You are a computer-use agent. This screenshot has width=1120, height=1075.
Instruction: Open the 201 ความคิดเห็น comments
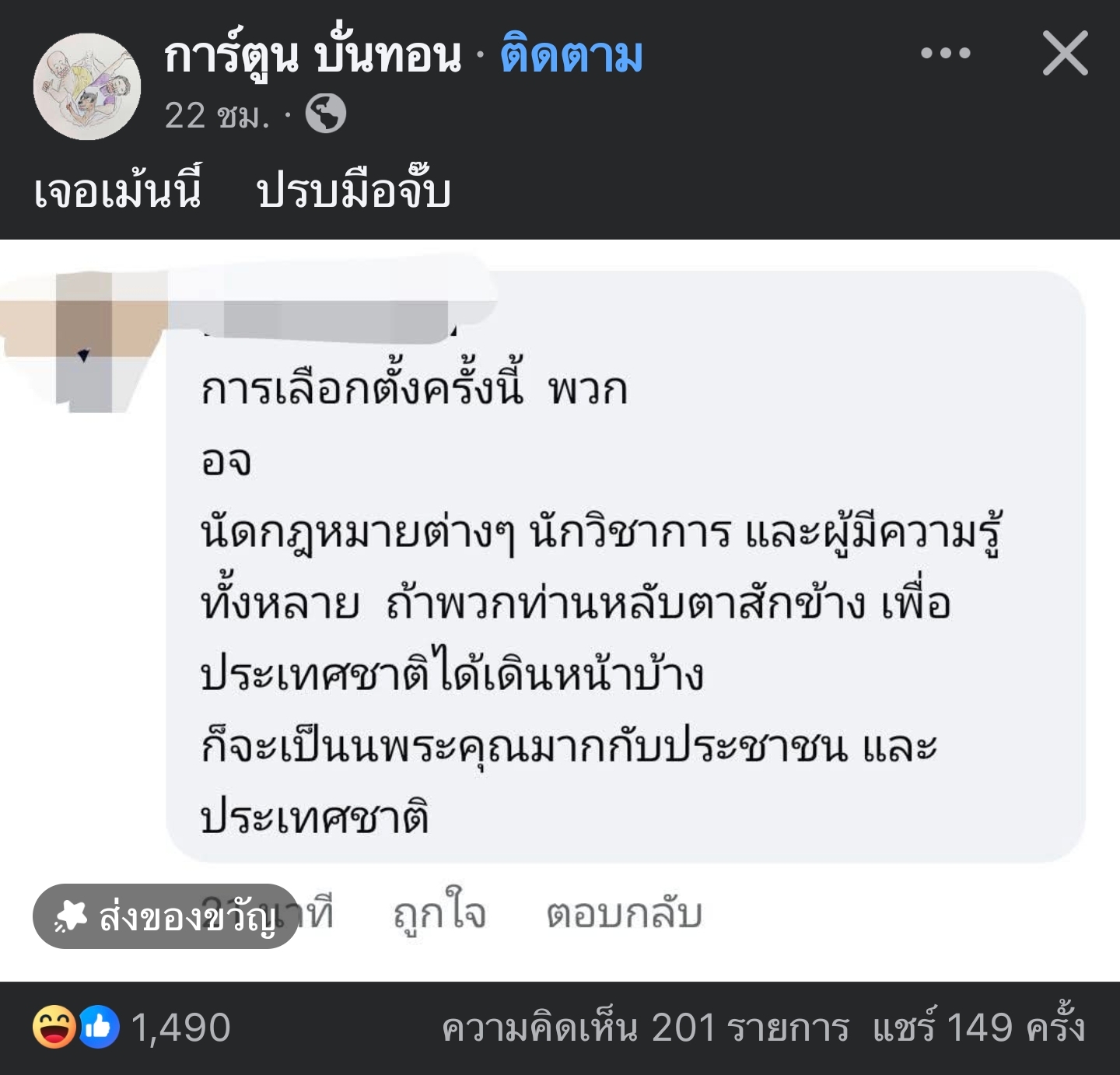[x=645, y=1028]
